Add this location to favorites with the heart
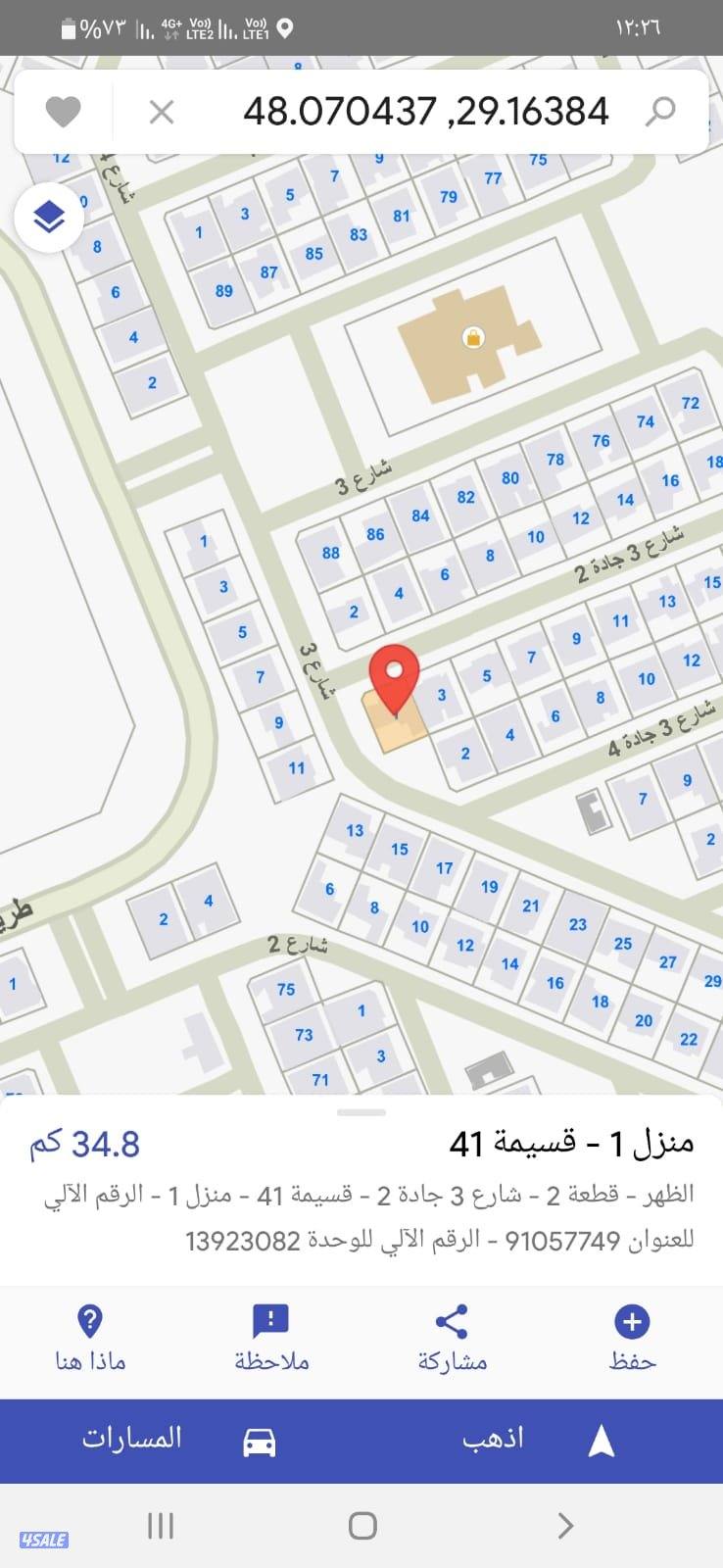 (x=64, y=112)
